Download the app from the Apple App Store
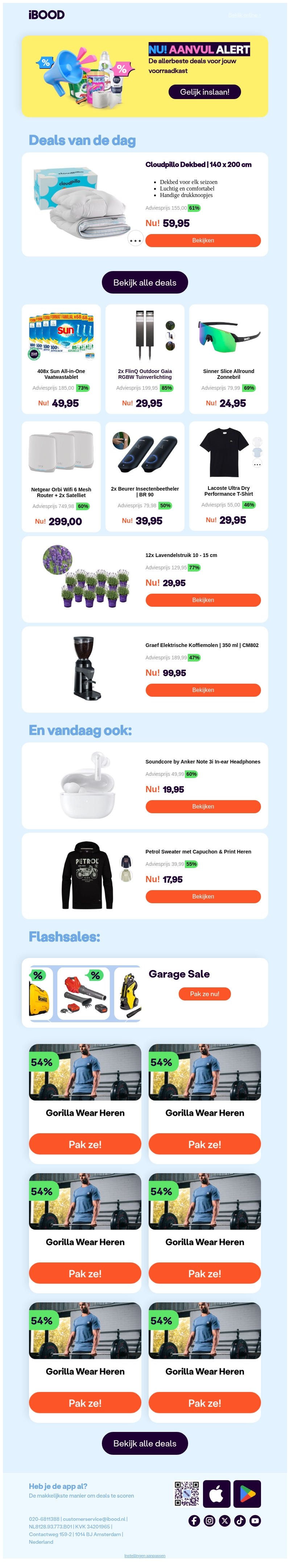The image size is (290, 1568). tap(216, 1494)
